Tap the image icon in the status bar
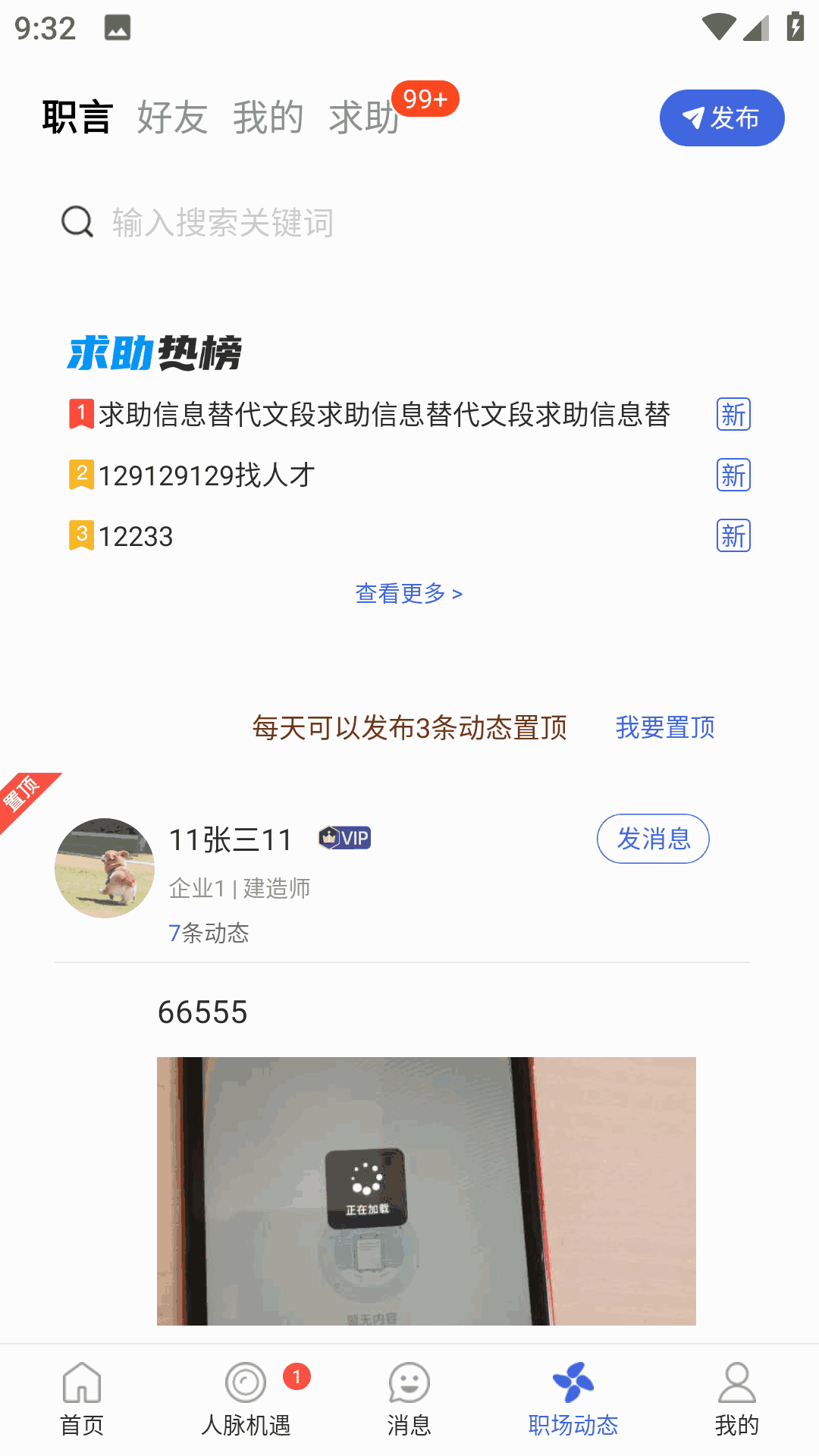This screenshot has height=1456, width=819. pyautogui.click(x=119, y=27)
